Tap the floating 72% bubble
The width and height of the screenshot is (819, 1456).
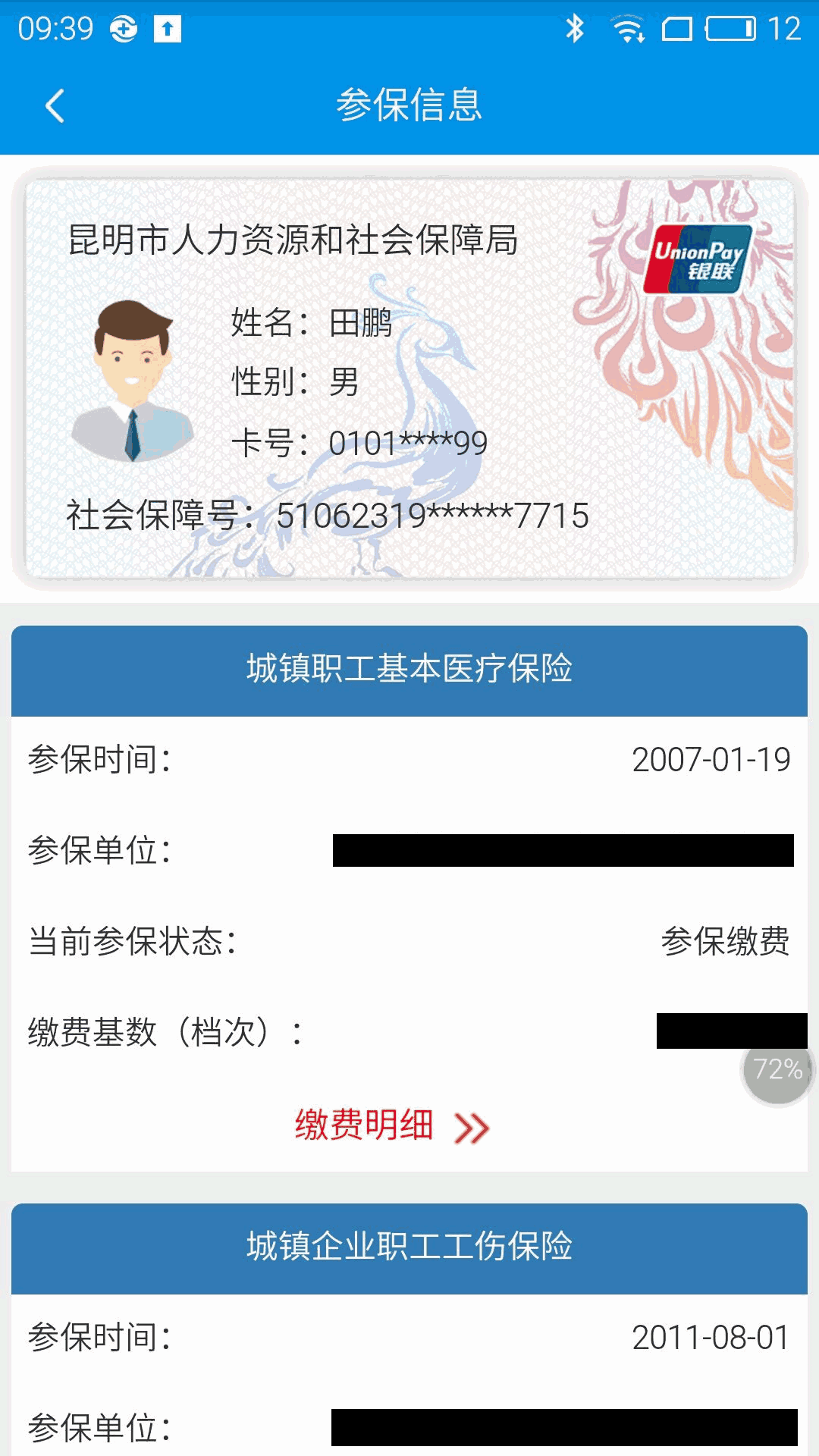pyautogui.click(x=777, y=1070)
